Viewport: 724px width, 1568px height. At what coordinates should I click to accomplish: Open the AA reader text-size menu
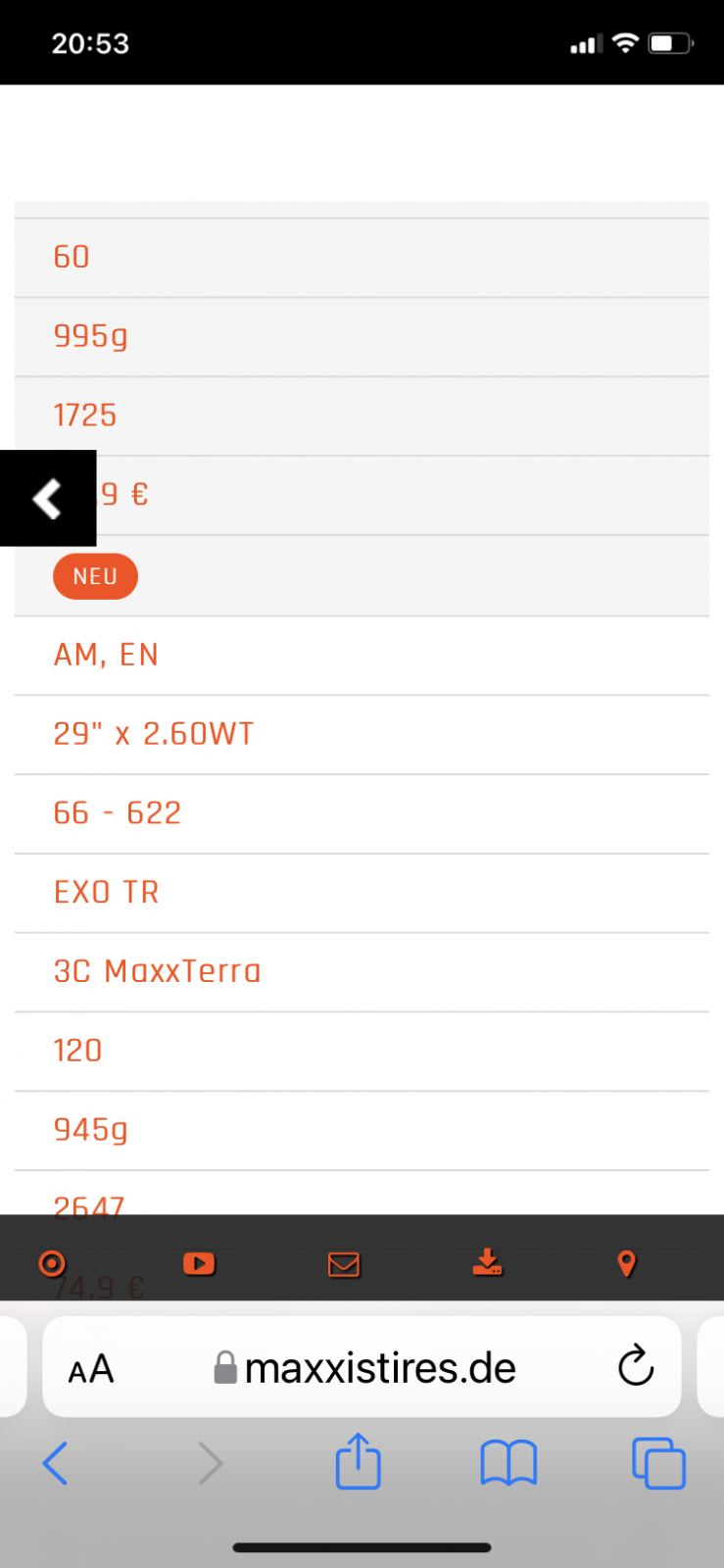point(91,1368)
